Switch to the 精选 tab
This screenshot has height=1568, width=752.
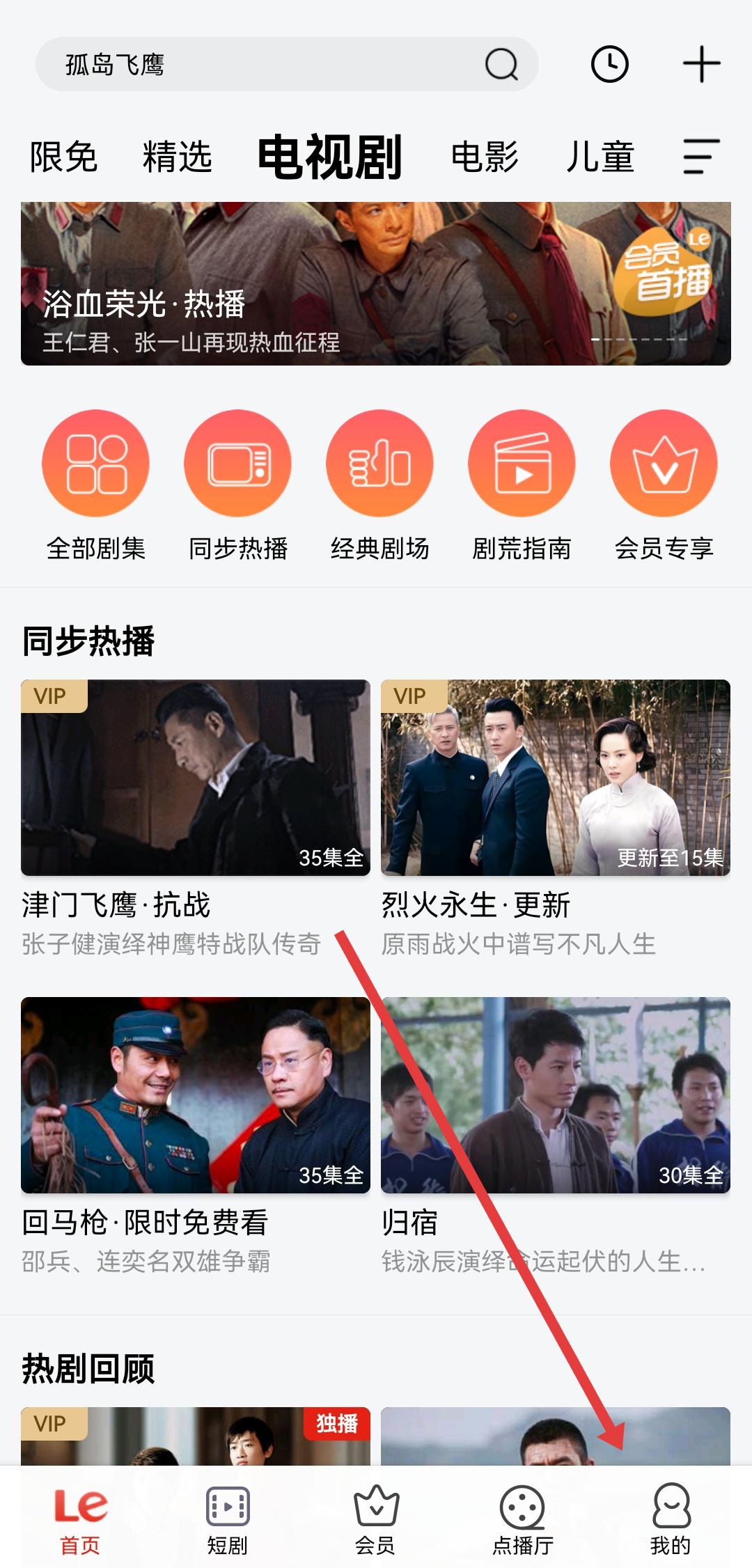177,157
